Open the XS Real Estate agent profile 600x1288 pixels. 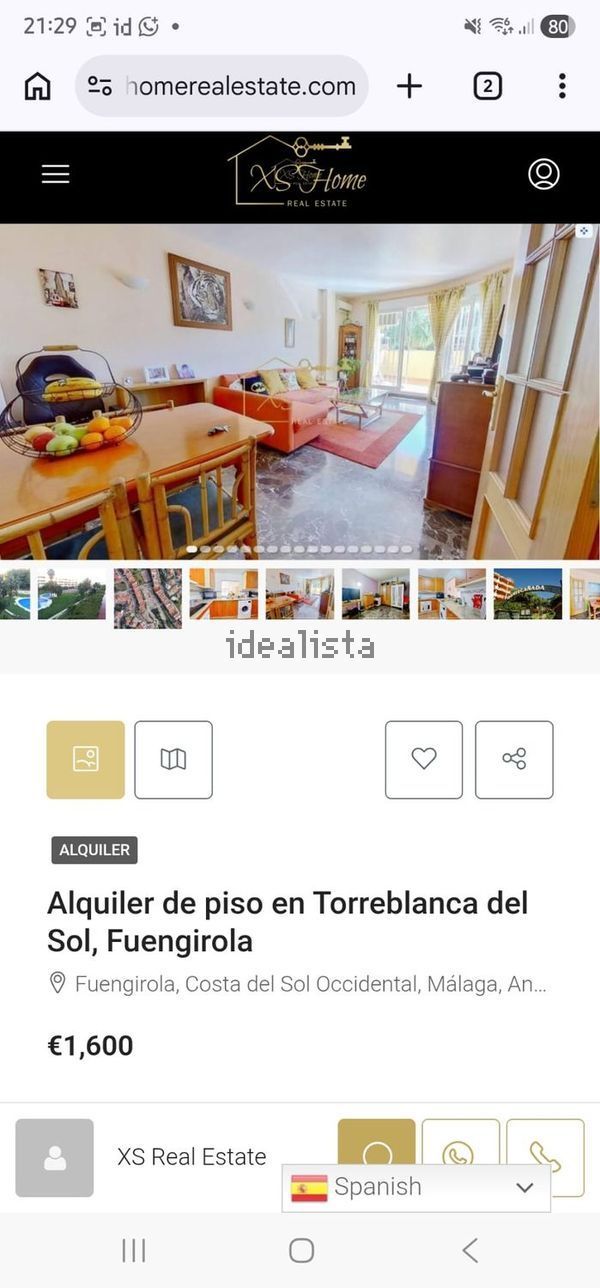click(55, 1157)
